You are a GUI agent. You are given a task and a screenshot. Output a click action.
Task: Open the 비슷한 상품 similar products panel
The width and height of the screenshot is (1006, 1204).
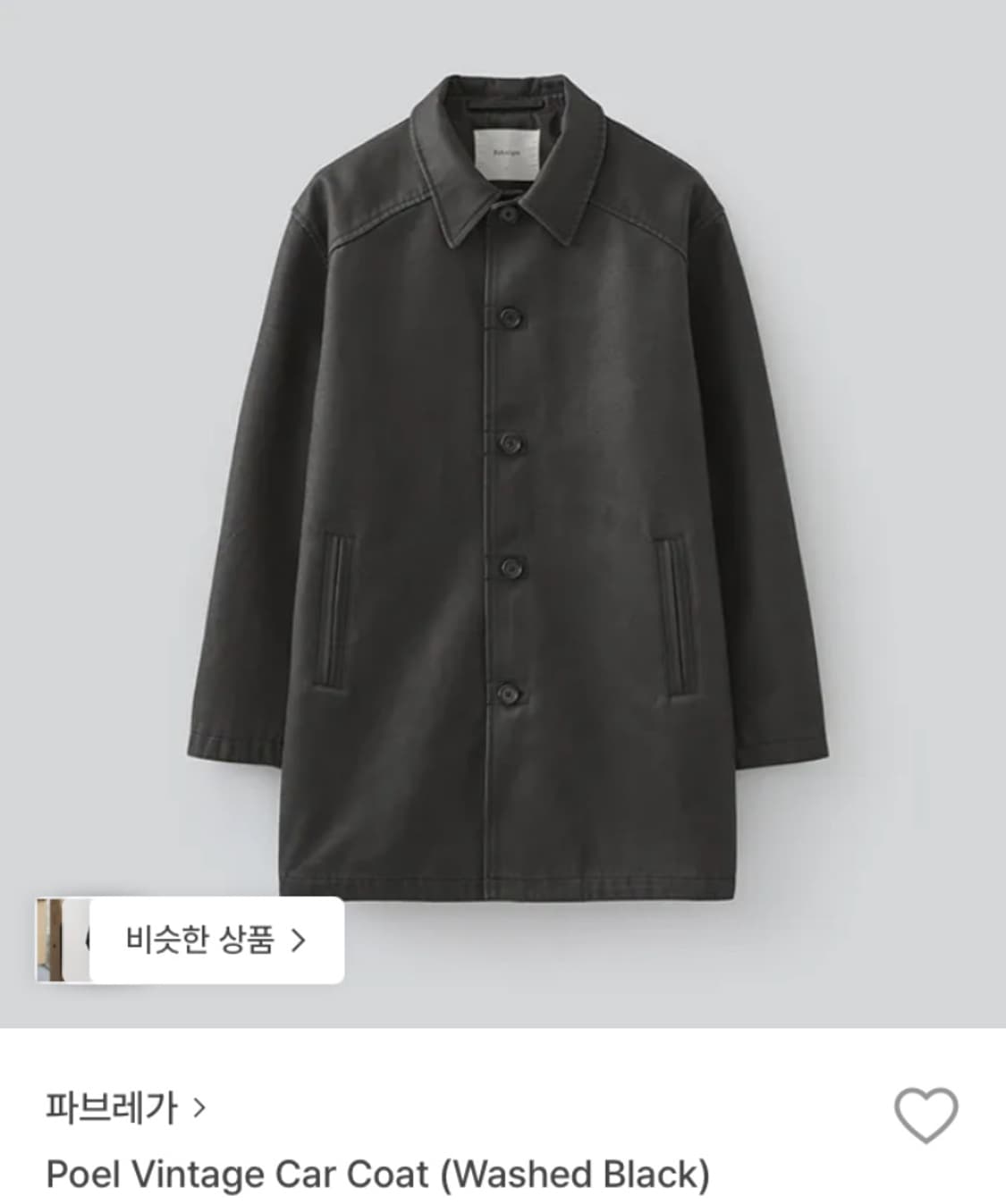pos(215,938)
